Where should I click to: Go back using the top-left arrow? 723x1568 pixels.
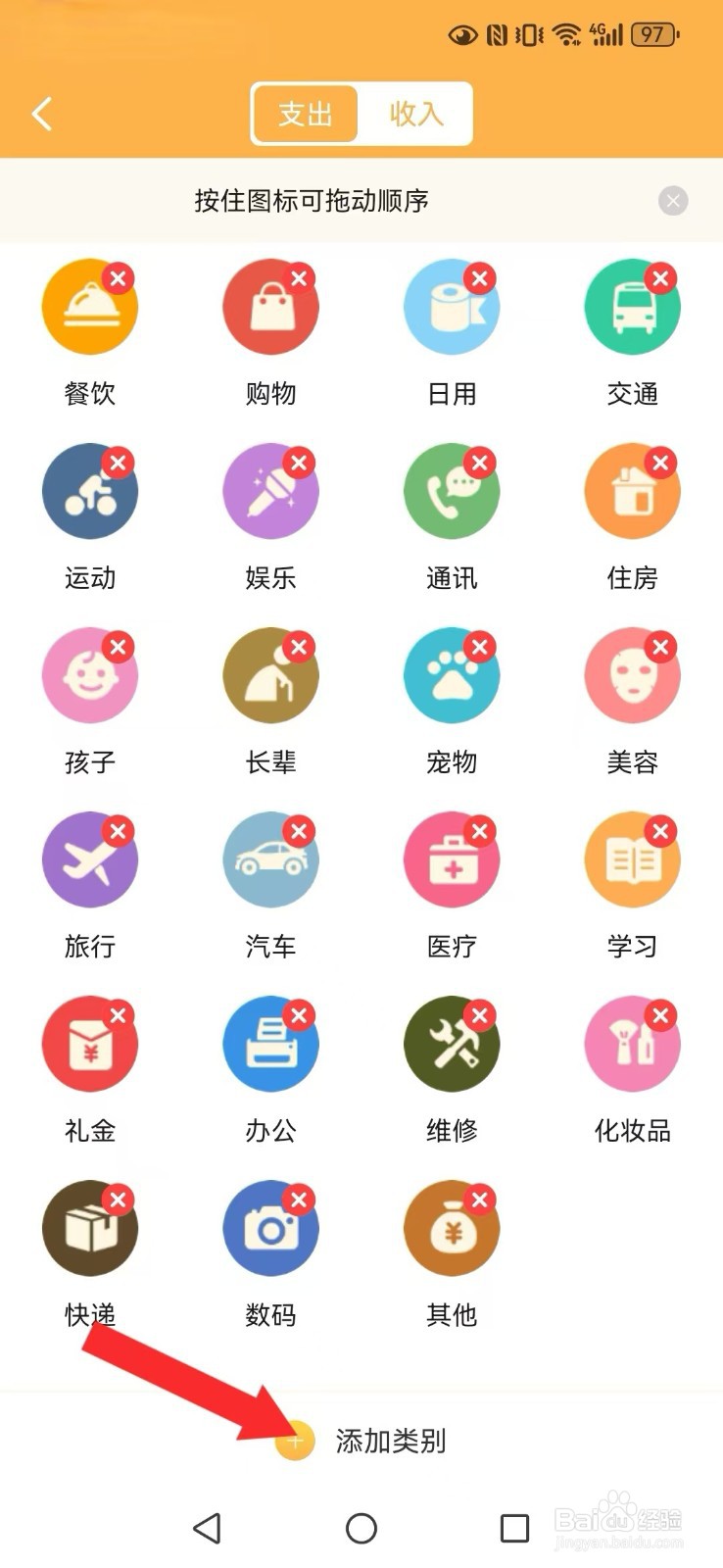click(41, 114)
